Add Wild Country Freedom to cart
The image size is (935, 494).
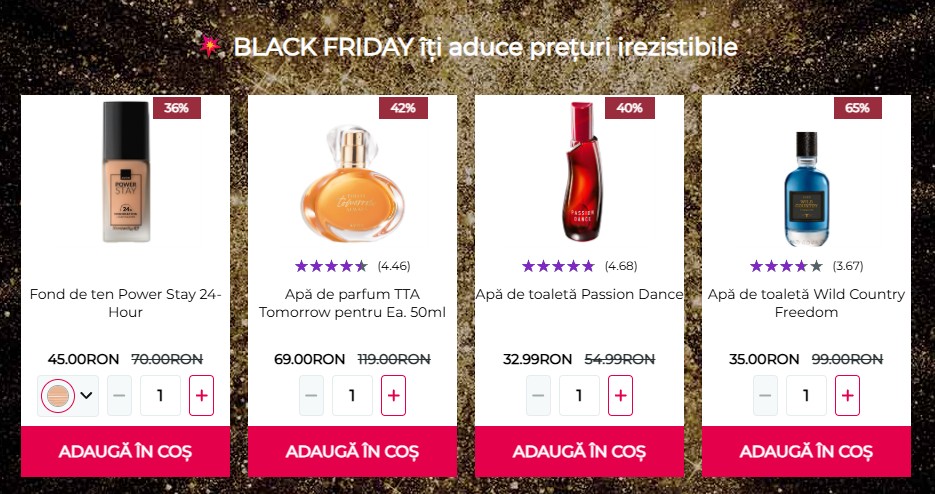tap(806, 451)
